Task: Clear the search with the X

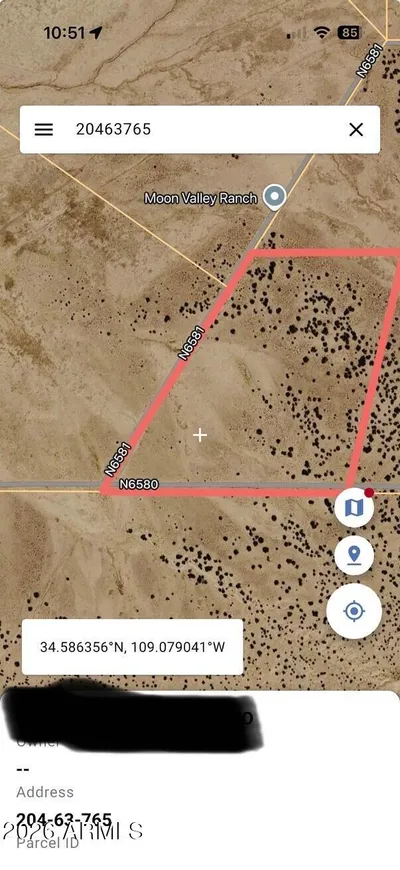Action: 356,130
